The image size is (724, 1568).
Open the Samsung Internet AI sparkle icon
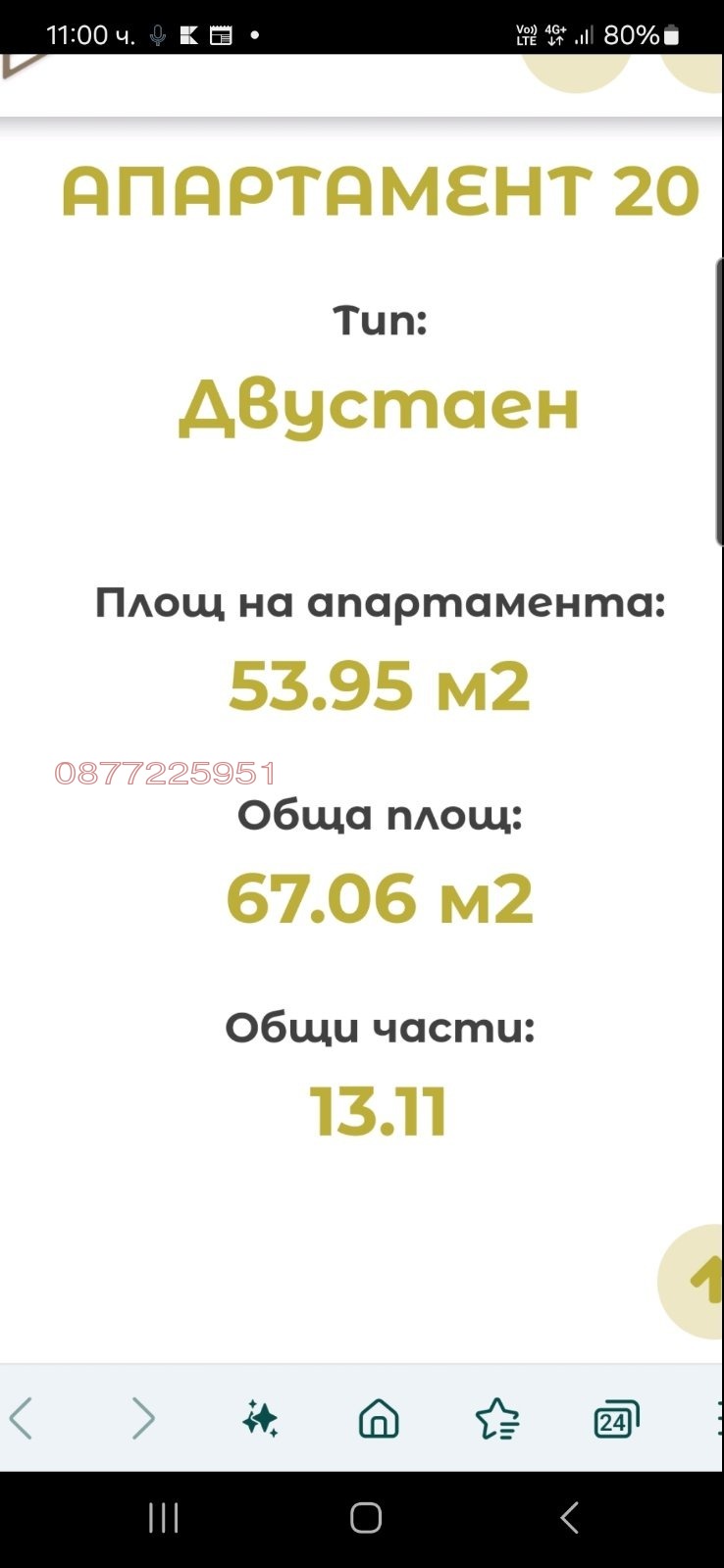[258, 1419]
